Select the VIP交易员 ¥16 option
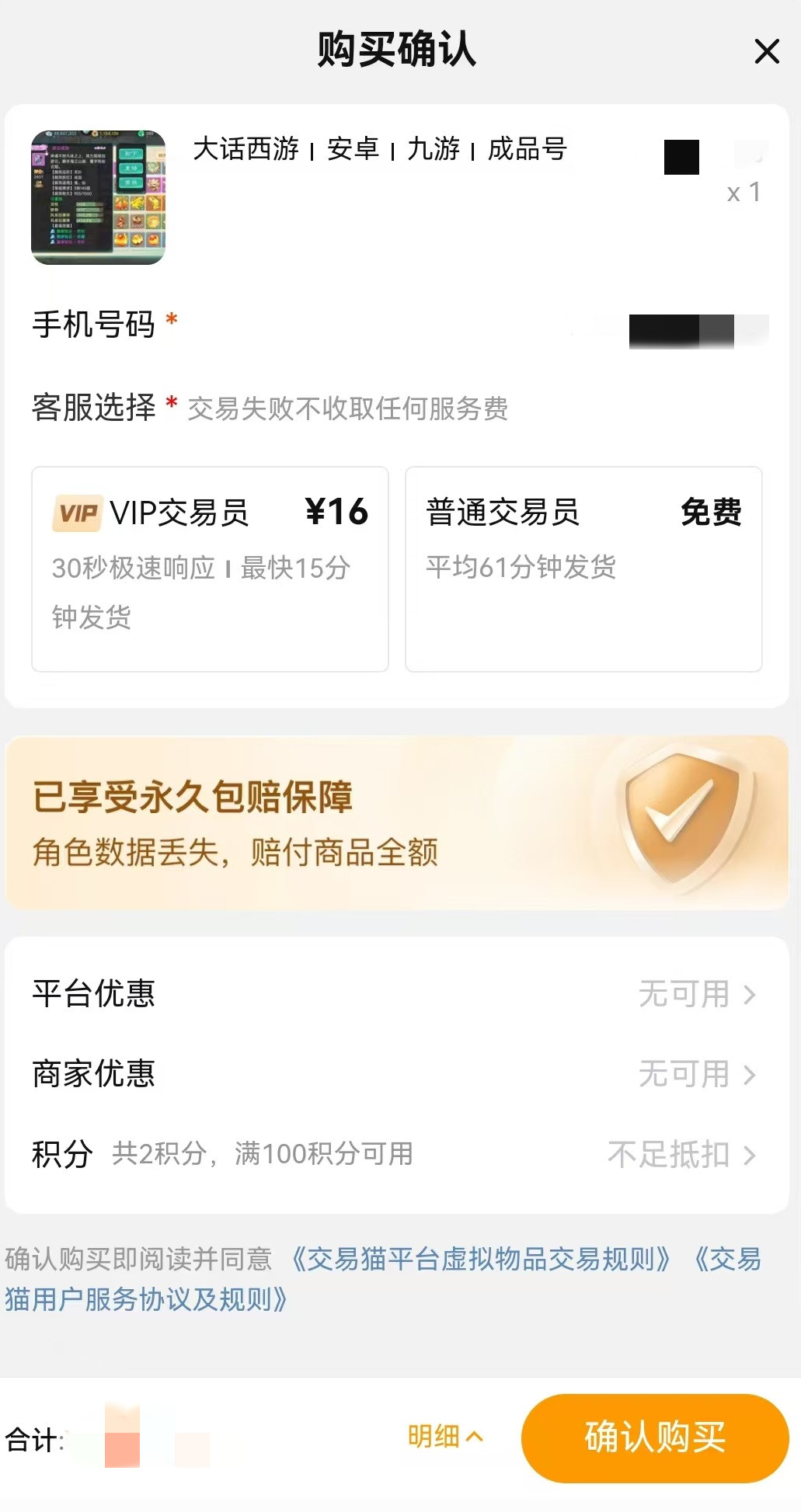Viewport: 801px width, 1512px height. (x=210, y=568)
